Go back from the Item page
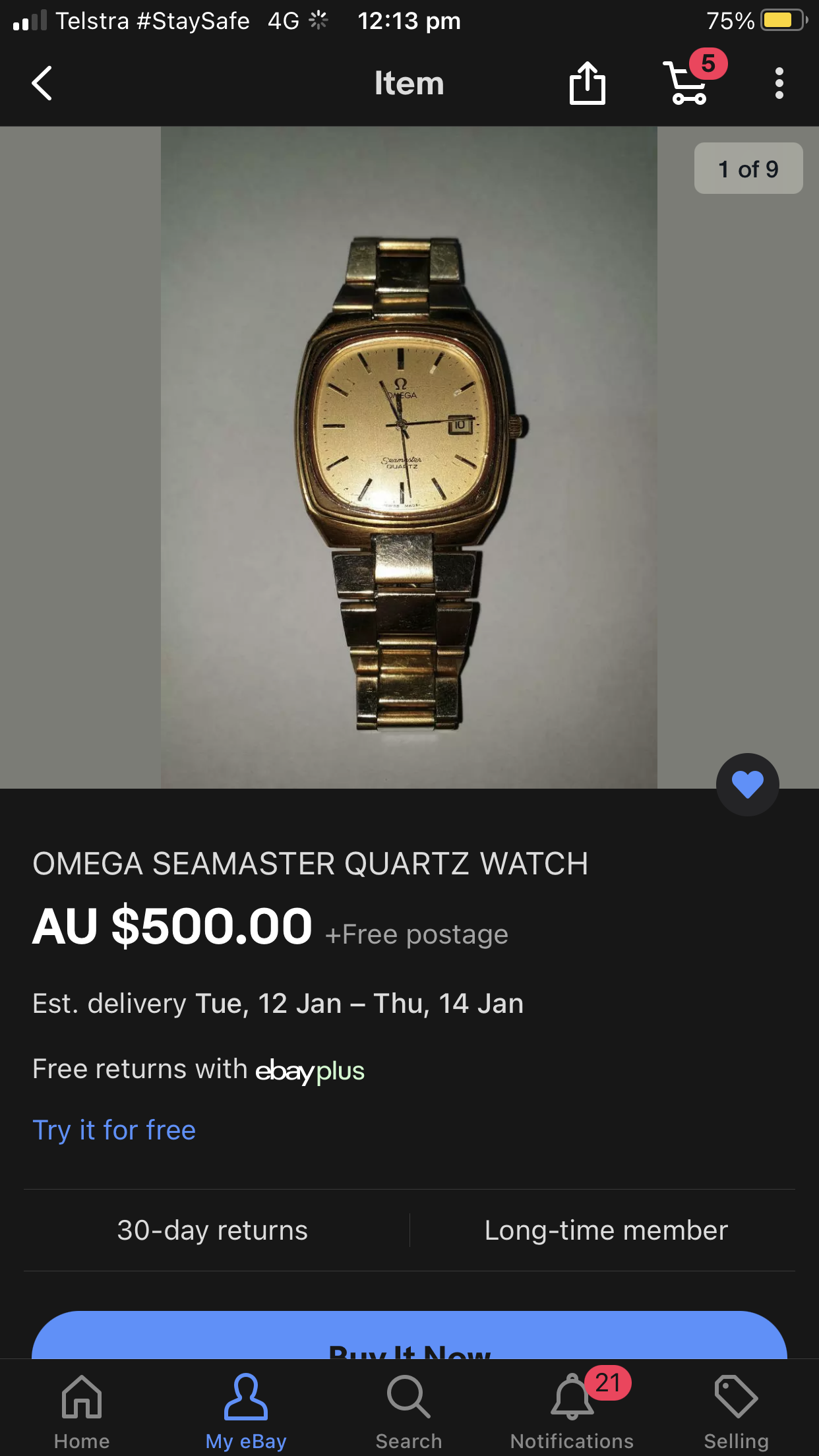Viewport: 819px width, 1456px height. click(42, 83)
